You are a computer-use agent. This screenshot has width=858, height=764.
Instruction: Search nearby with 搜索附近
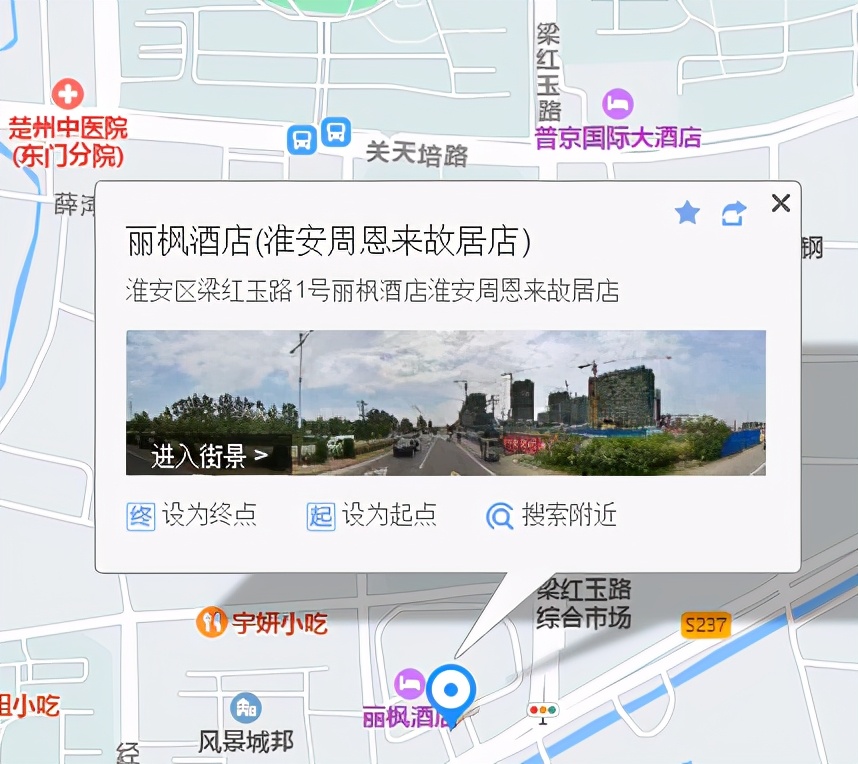coord(551,515)
